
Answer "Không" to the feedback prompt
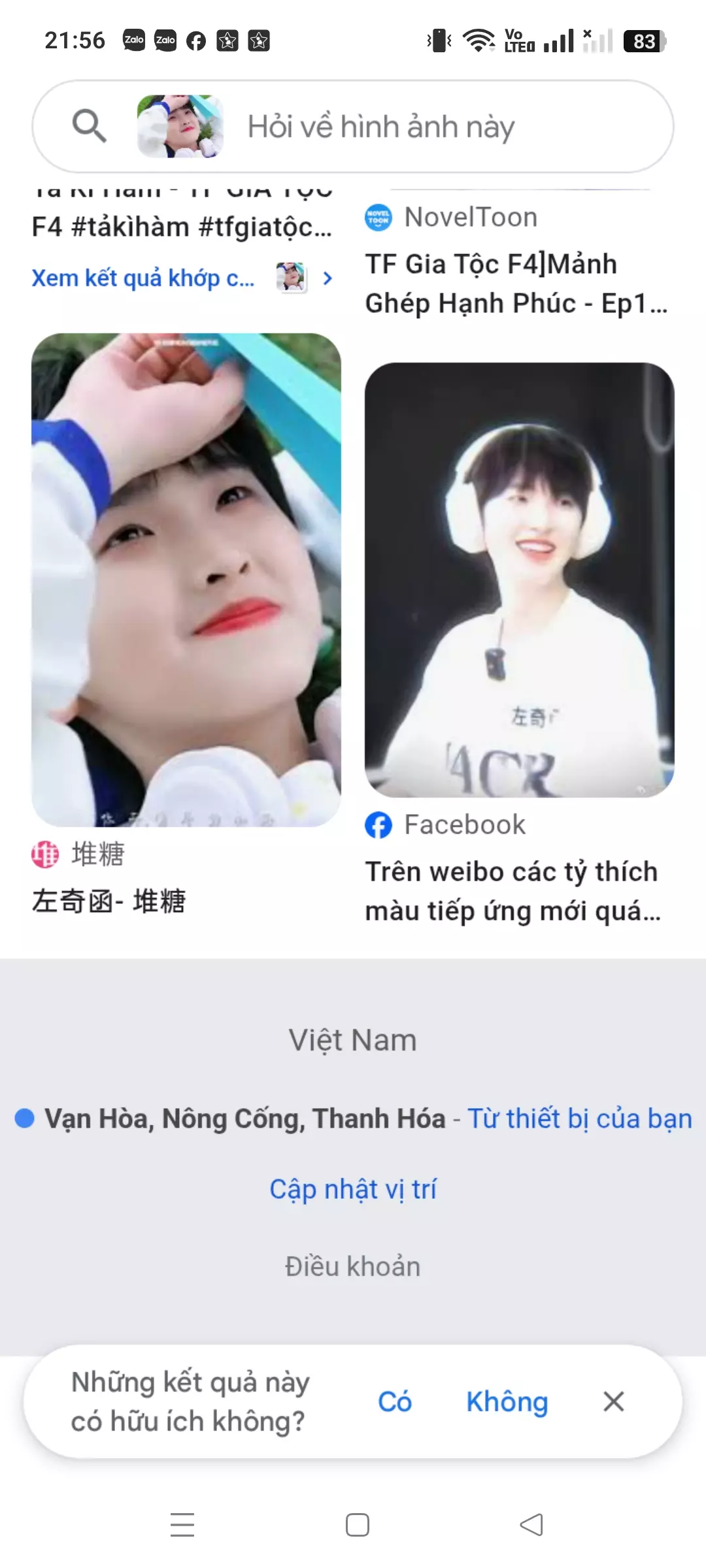[x=507, y=1401]
